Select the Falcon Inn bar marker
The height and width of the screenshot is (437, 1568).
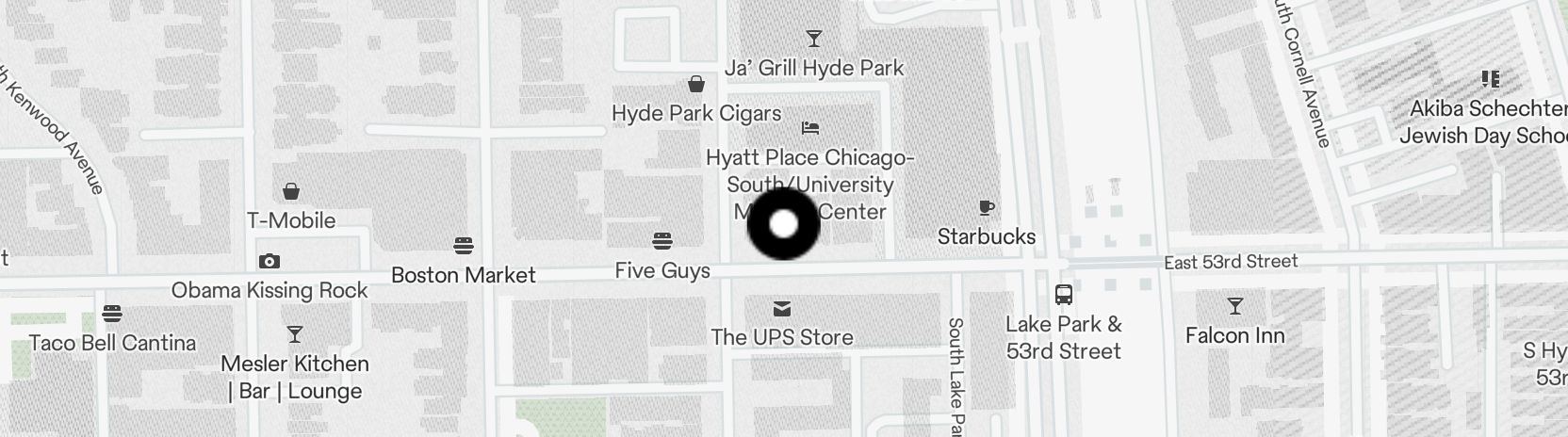coord(1234,307)
